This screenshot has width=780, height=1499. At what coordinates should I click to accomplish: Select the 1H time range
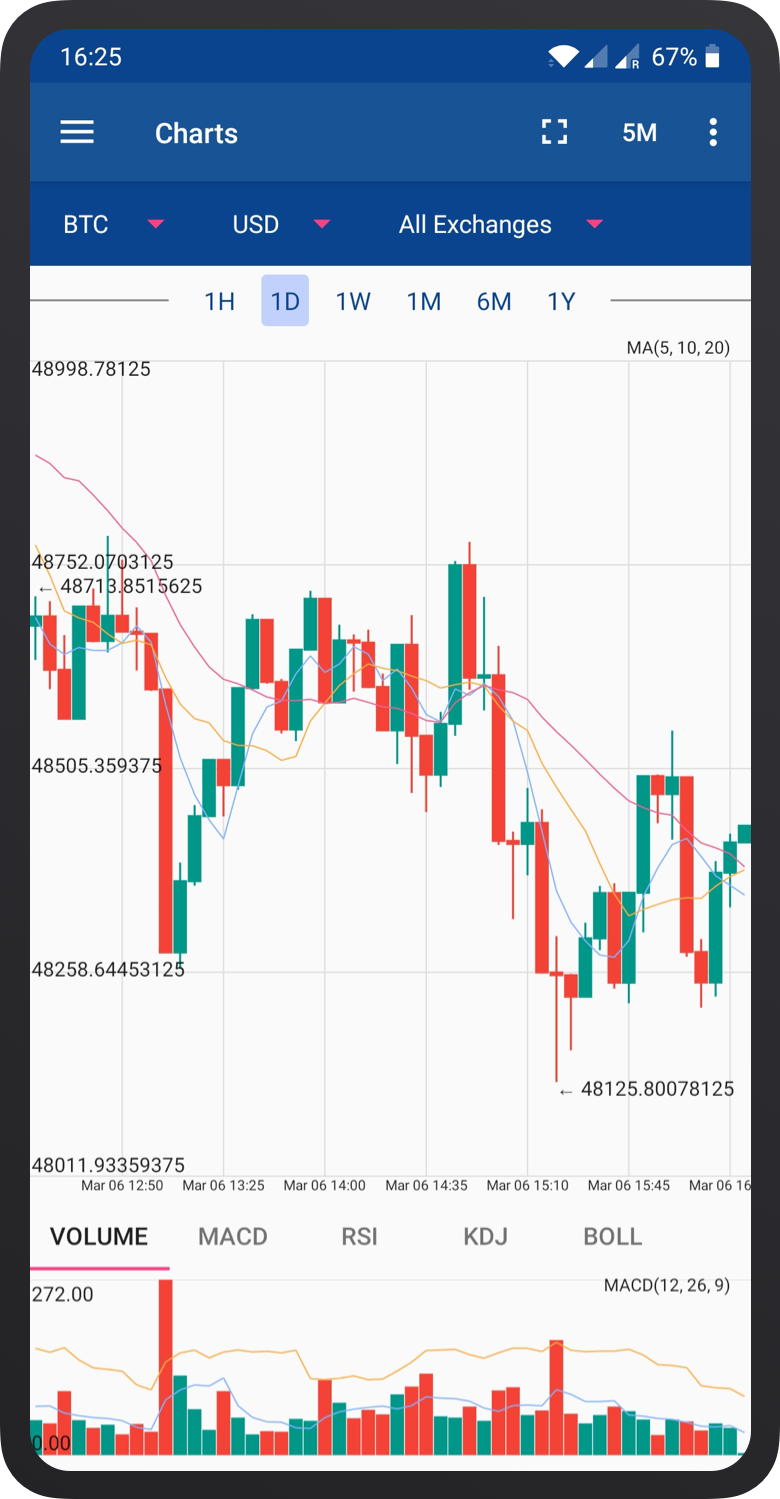[x=219, y=301]
